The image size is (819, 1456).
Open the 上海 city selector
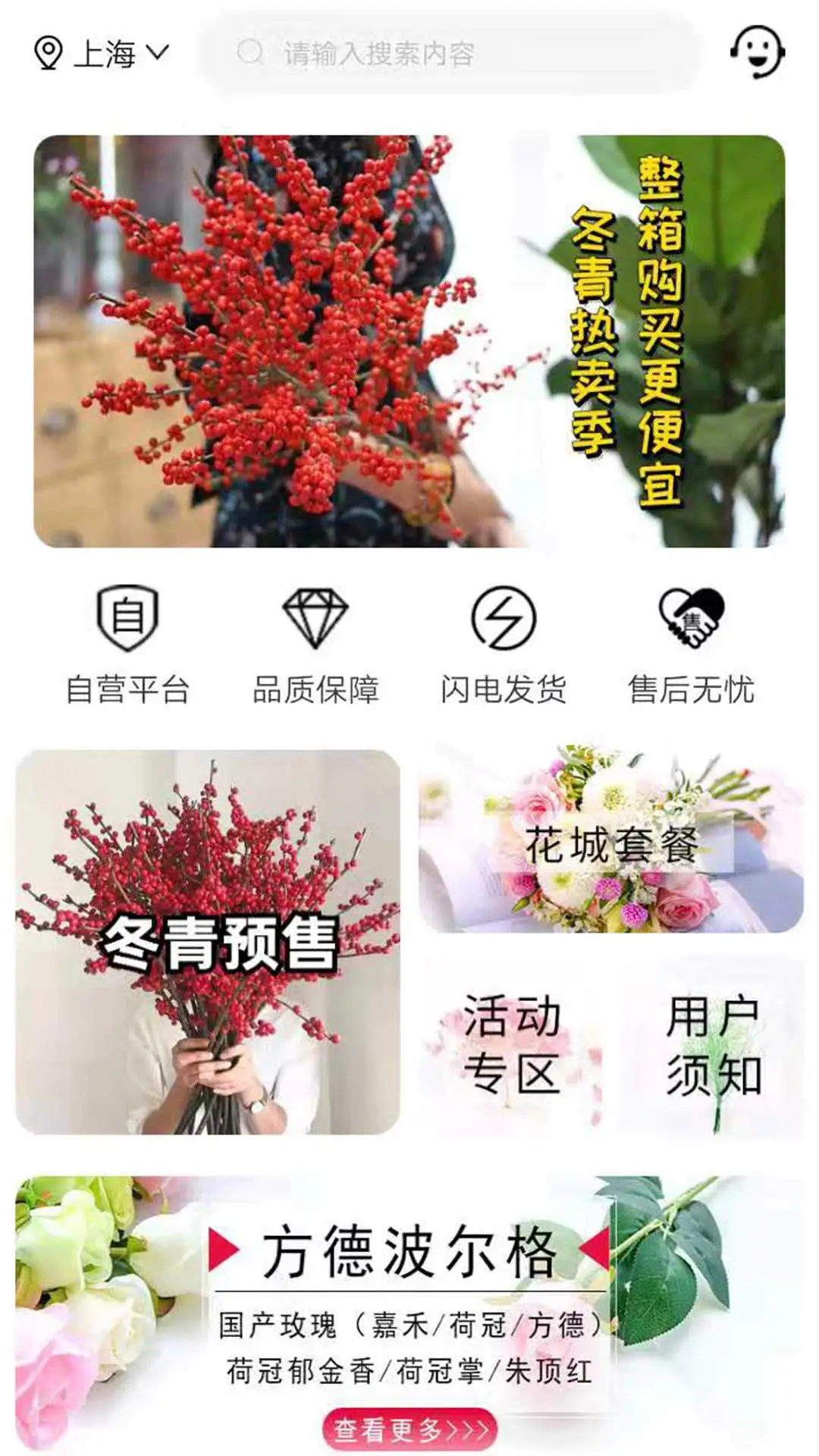[x=102, y=54]
